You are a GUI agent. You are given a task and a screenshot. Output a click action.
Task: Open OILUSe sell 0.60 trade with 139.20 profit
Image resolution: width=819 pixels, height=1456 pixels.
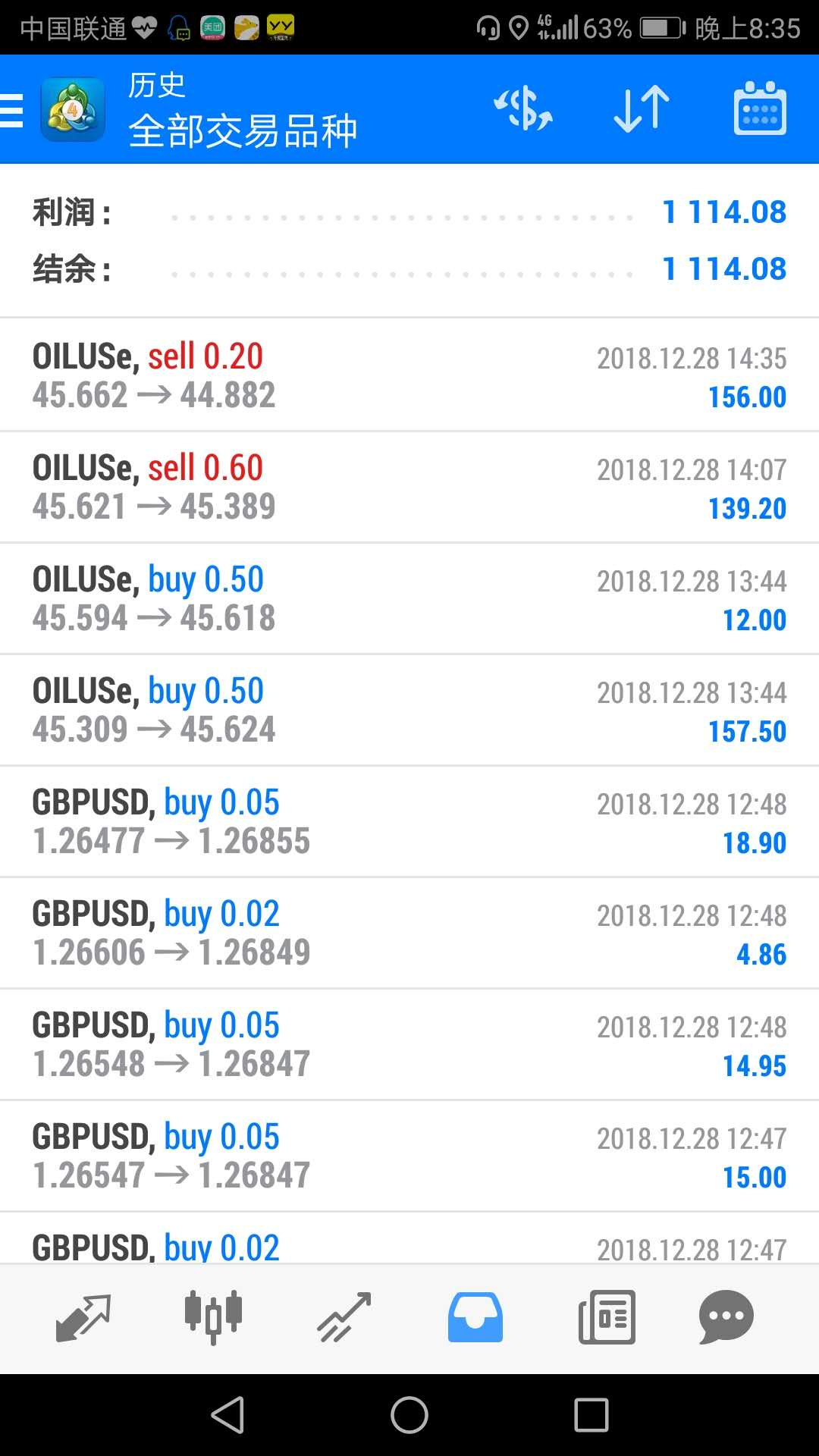pyautogui.click(x=409, y=487)
